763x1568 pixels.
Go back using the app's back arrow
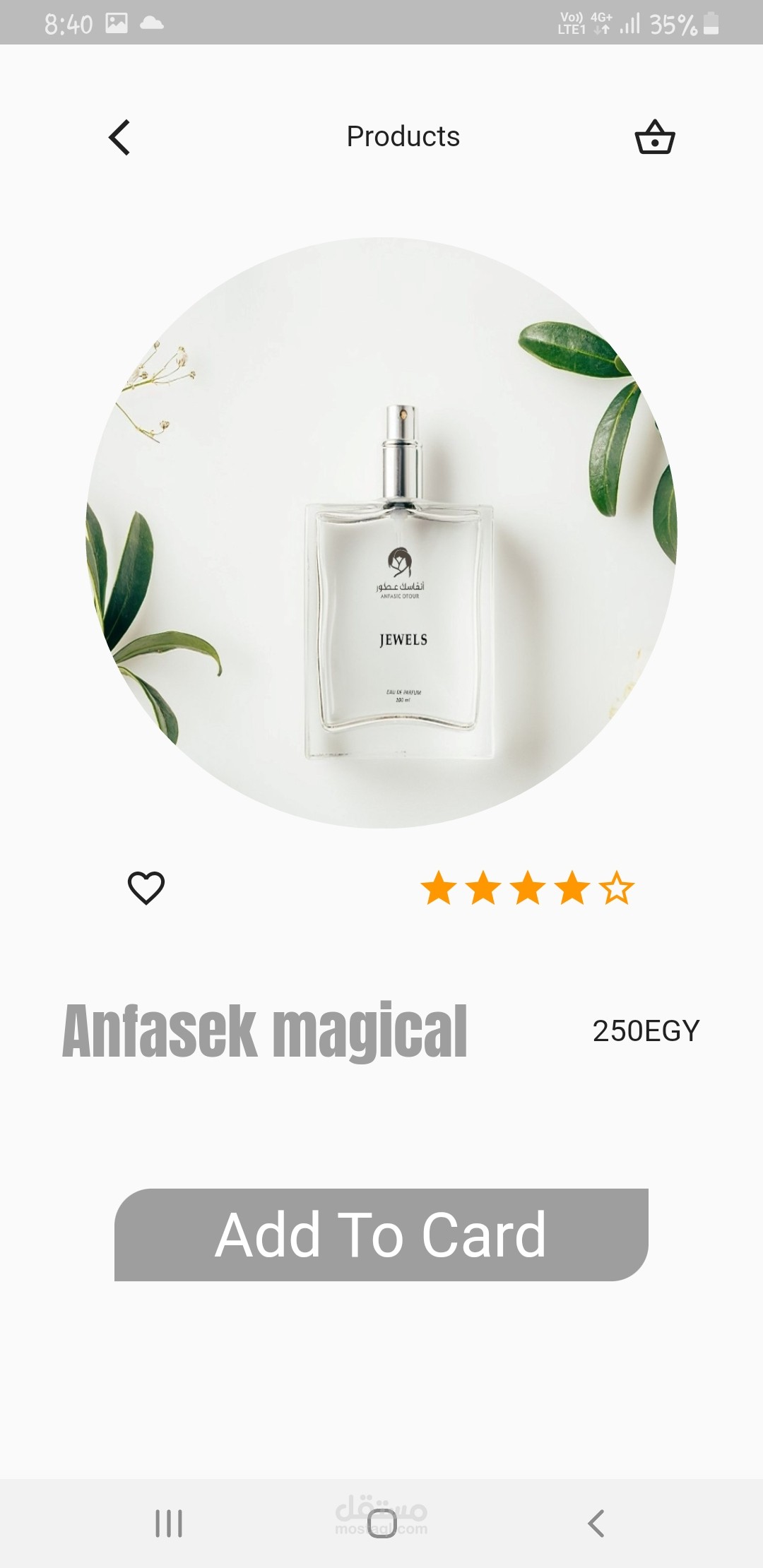pyautogui.click(x=119, y=137)
